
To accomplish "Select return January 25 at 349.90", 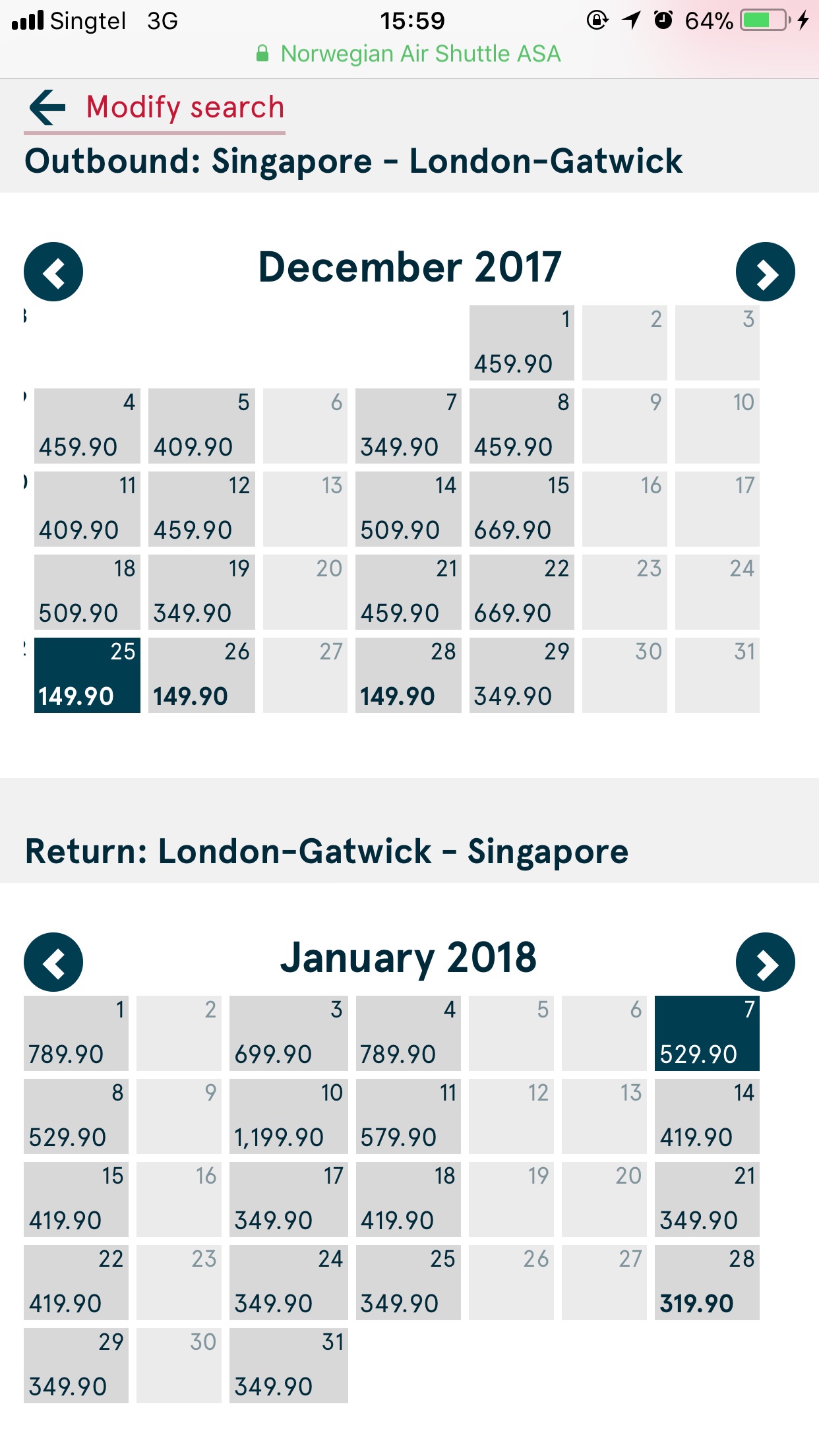I will pos(408,1283).
